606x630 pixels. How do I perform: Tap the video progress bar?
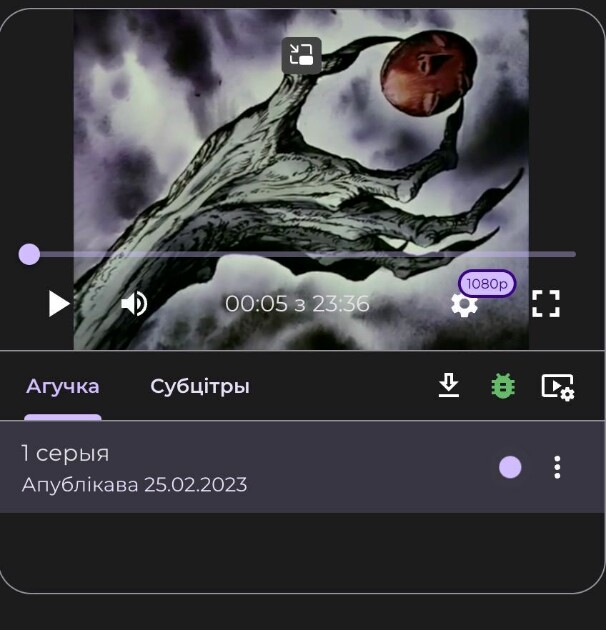point(301,254)
